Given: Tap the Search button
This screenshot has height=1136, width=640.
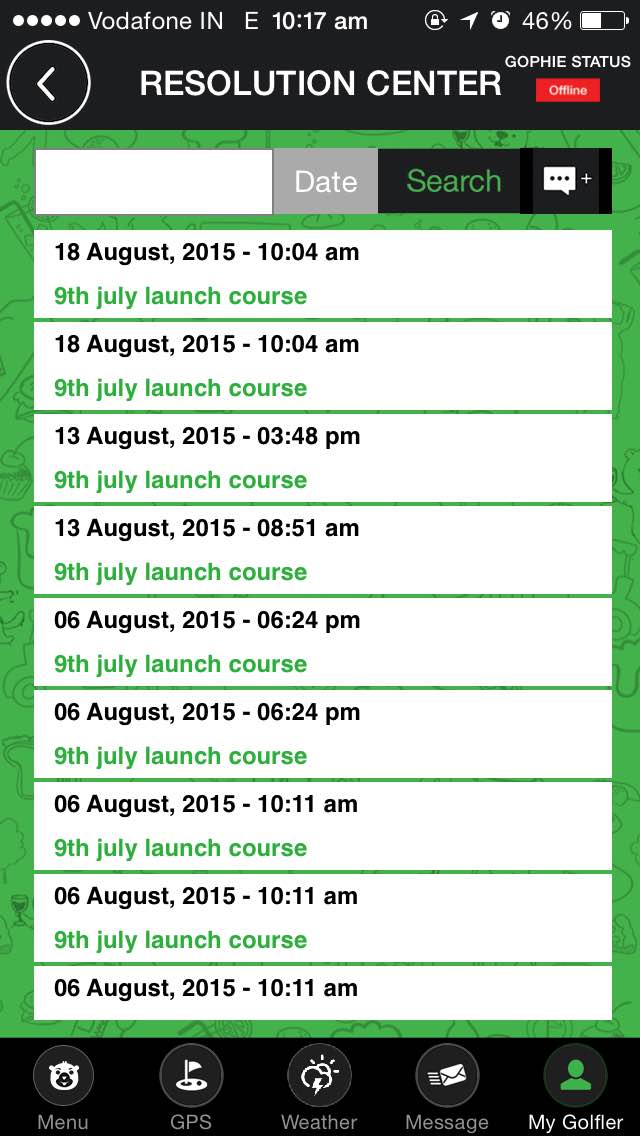Looking at the screenshot, I should (x=454, y=181).
